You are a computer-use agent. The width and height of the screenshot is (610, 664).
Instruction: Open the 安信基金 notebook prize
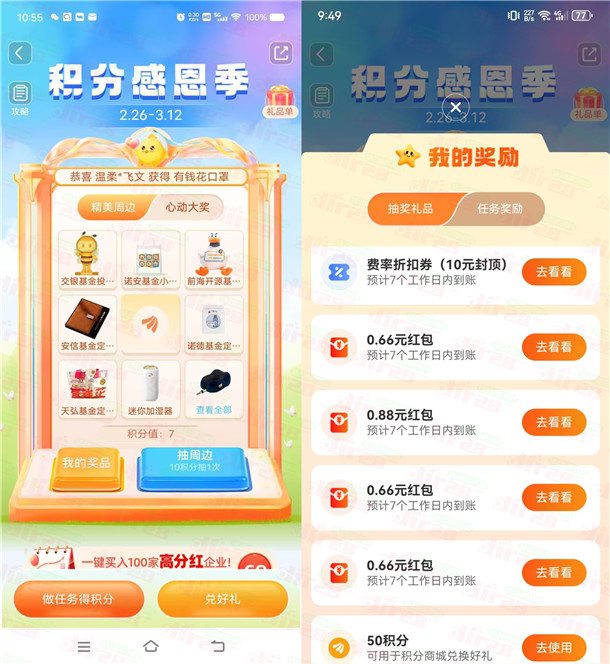[x=88, y=324]
